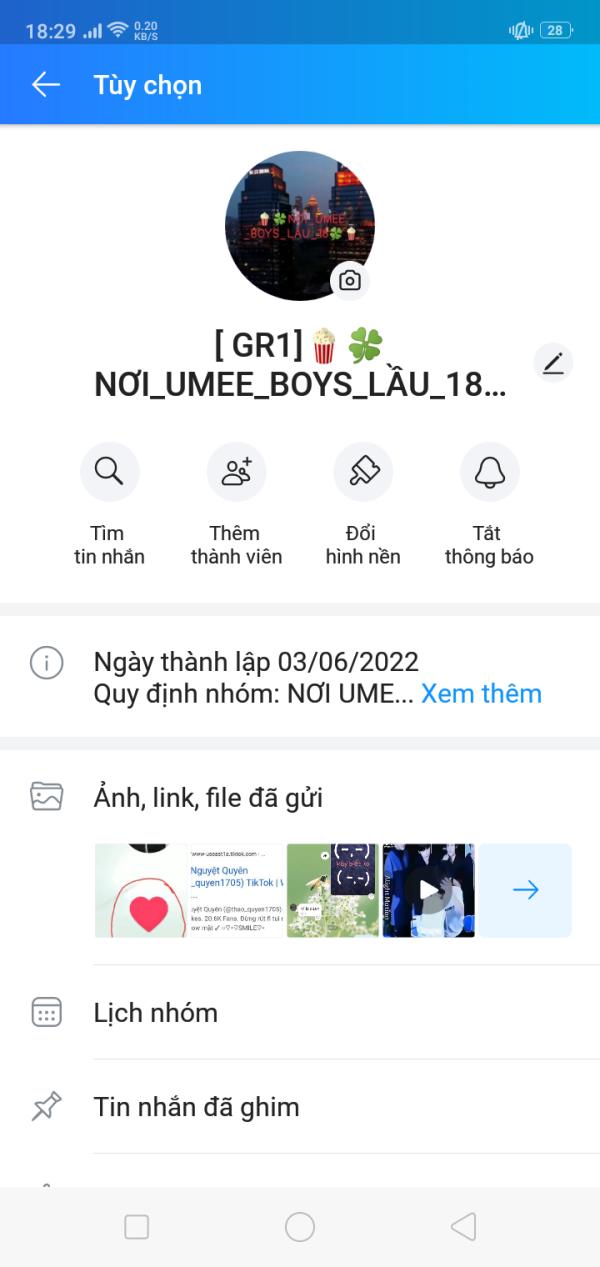Open Lịch nhóm
The height and width of the screenshot is (1267, 600).
click(156, 1013)
